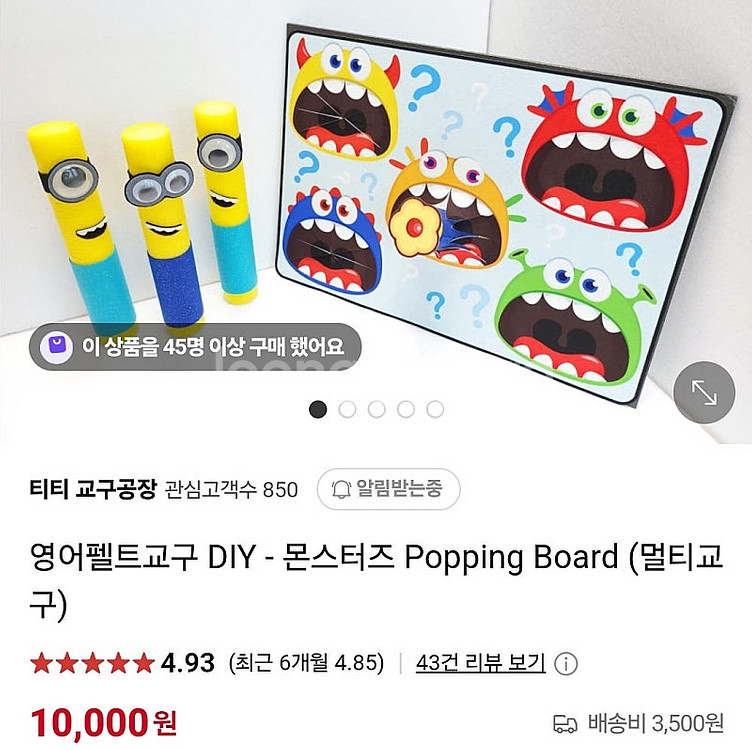The image size is (752, 750).
Task: Jump to the second image dot
Action: [347, 409]
